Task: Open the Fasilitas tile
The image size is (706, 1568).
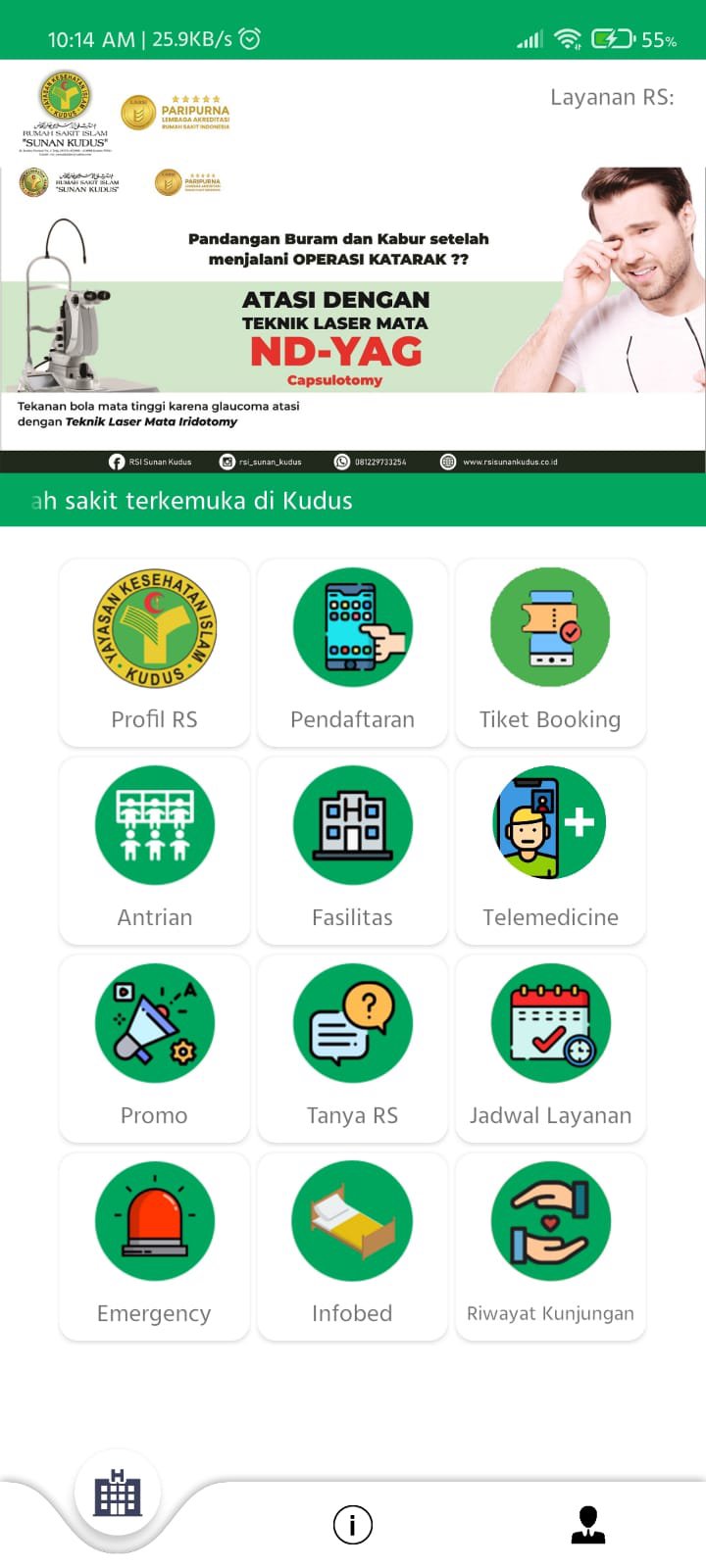Action: [353, 851]
